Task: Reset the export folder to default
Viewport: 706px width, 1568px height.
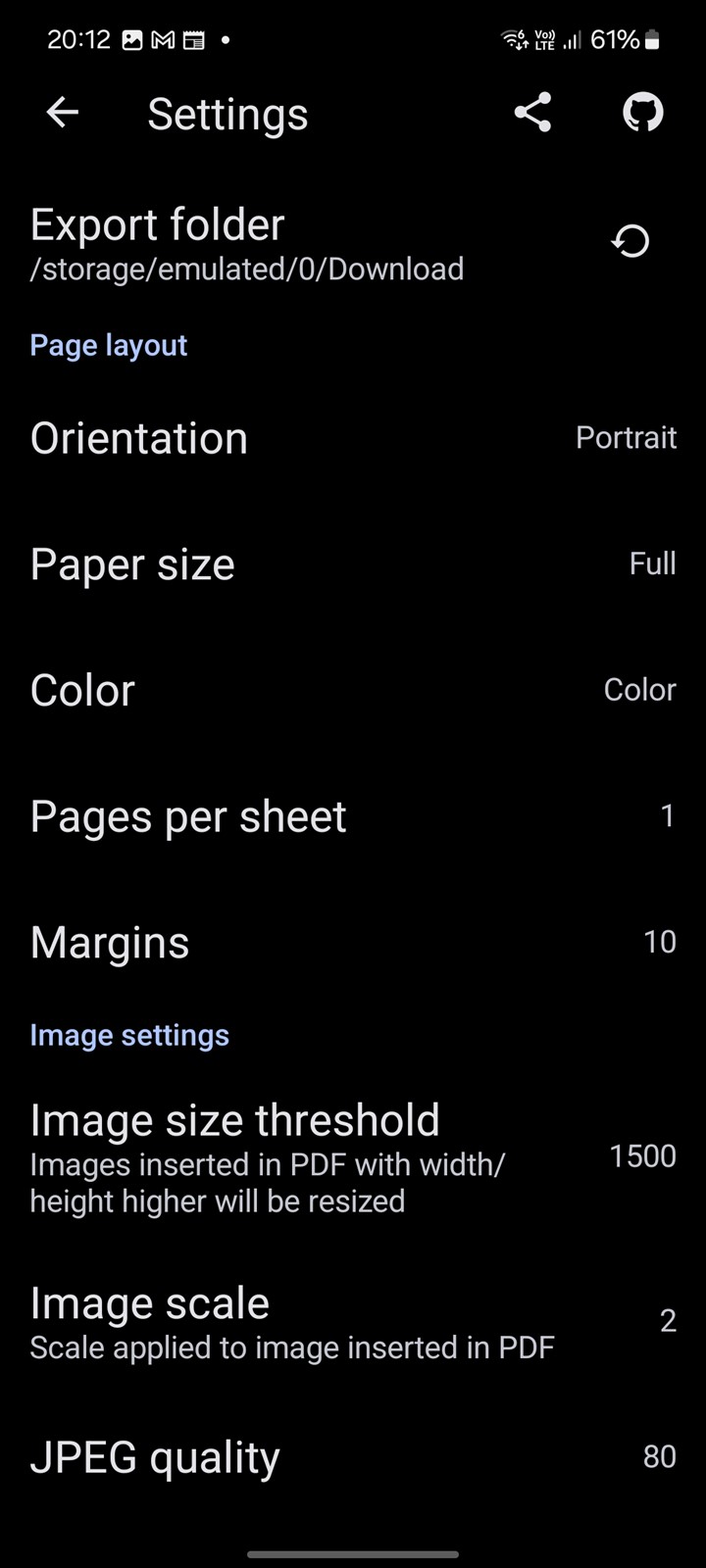Action: [630, 241]
